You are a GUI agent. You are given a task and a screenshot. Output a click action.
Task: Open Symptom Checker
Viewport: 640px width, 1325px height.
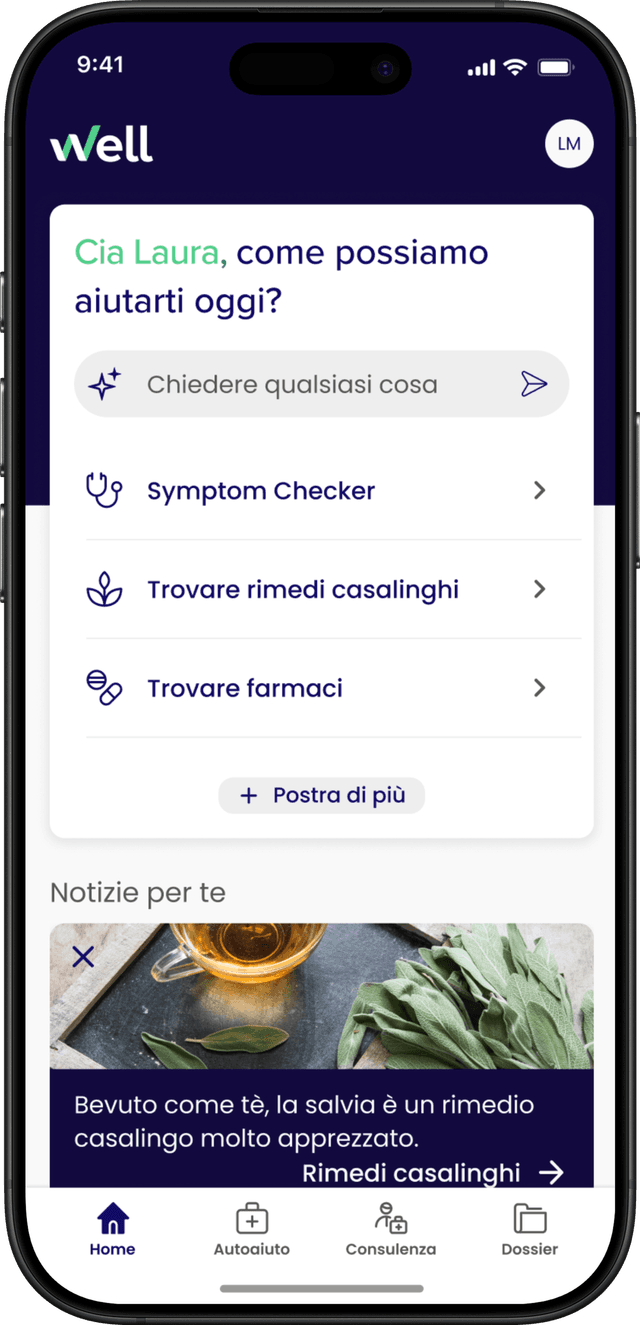point(320,491)
